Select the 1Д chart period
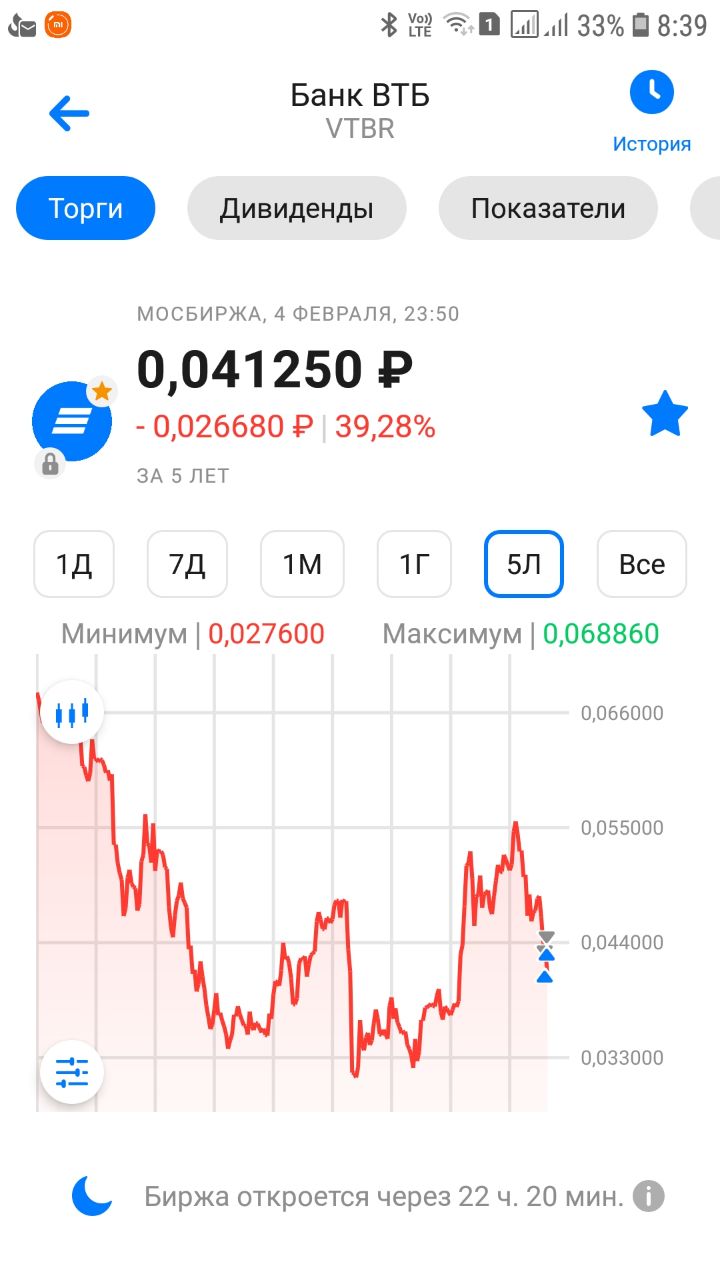Screen dimensions: 720x1280 click(74, 564)
